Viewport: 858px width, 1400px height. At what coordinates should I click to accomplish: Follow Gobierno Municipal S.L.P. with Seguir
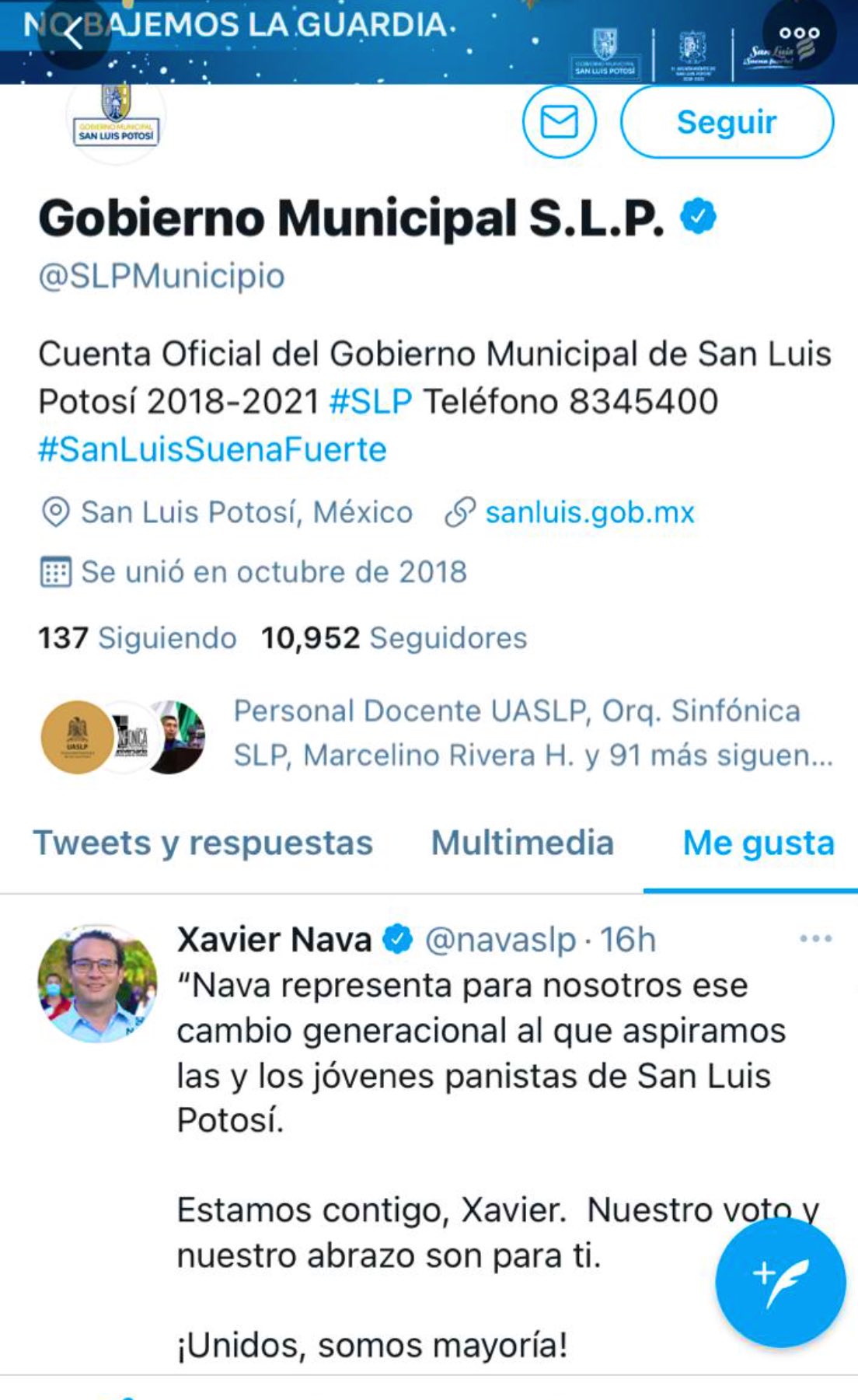click(x=727, y=123)
